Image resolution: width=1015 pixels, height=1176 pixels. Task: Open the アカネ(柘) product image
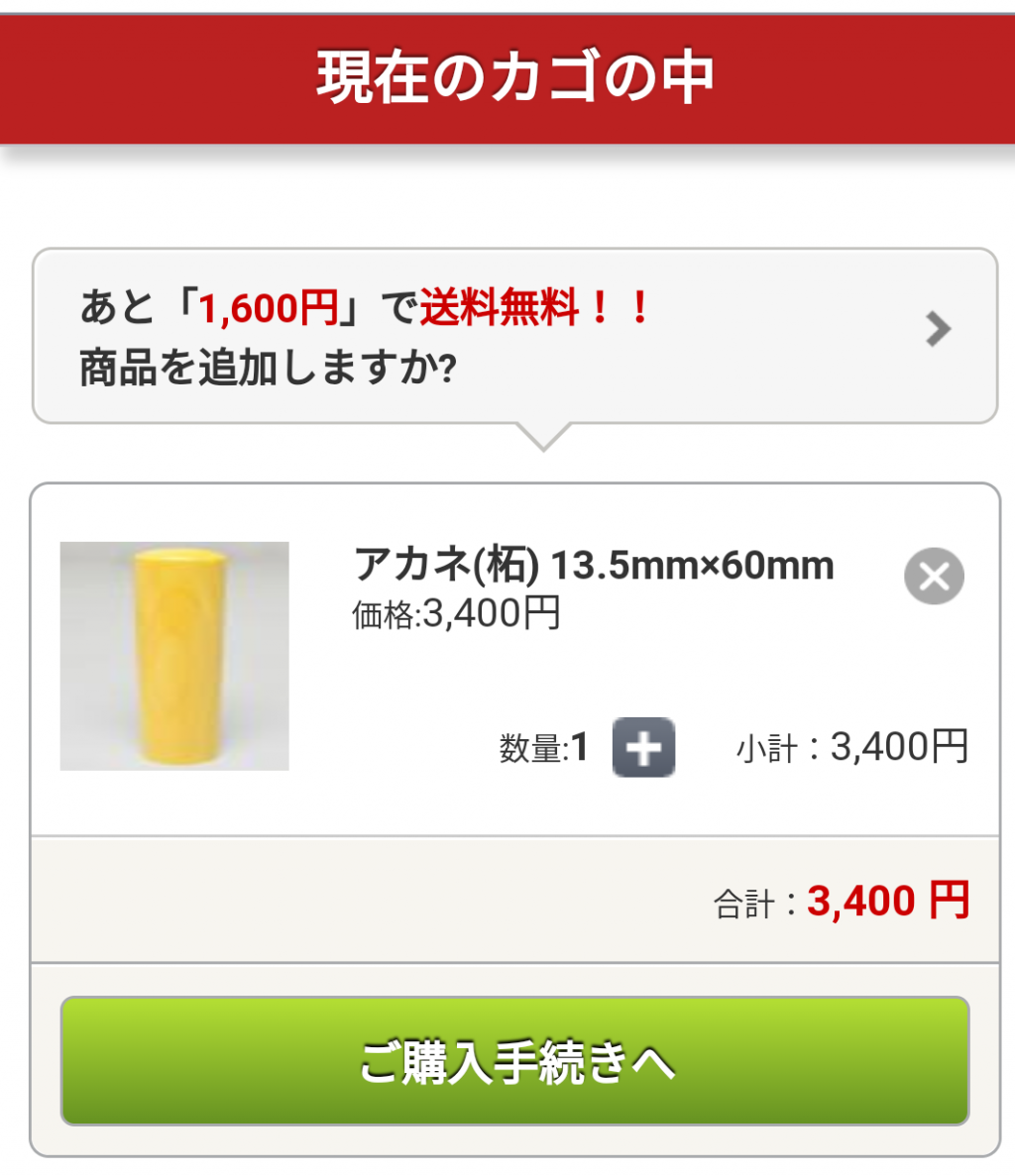(174, 656)
